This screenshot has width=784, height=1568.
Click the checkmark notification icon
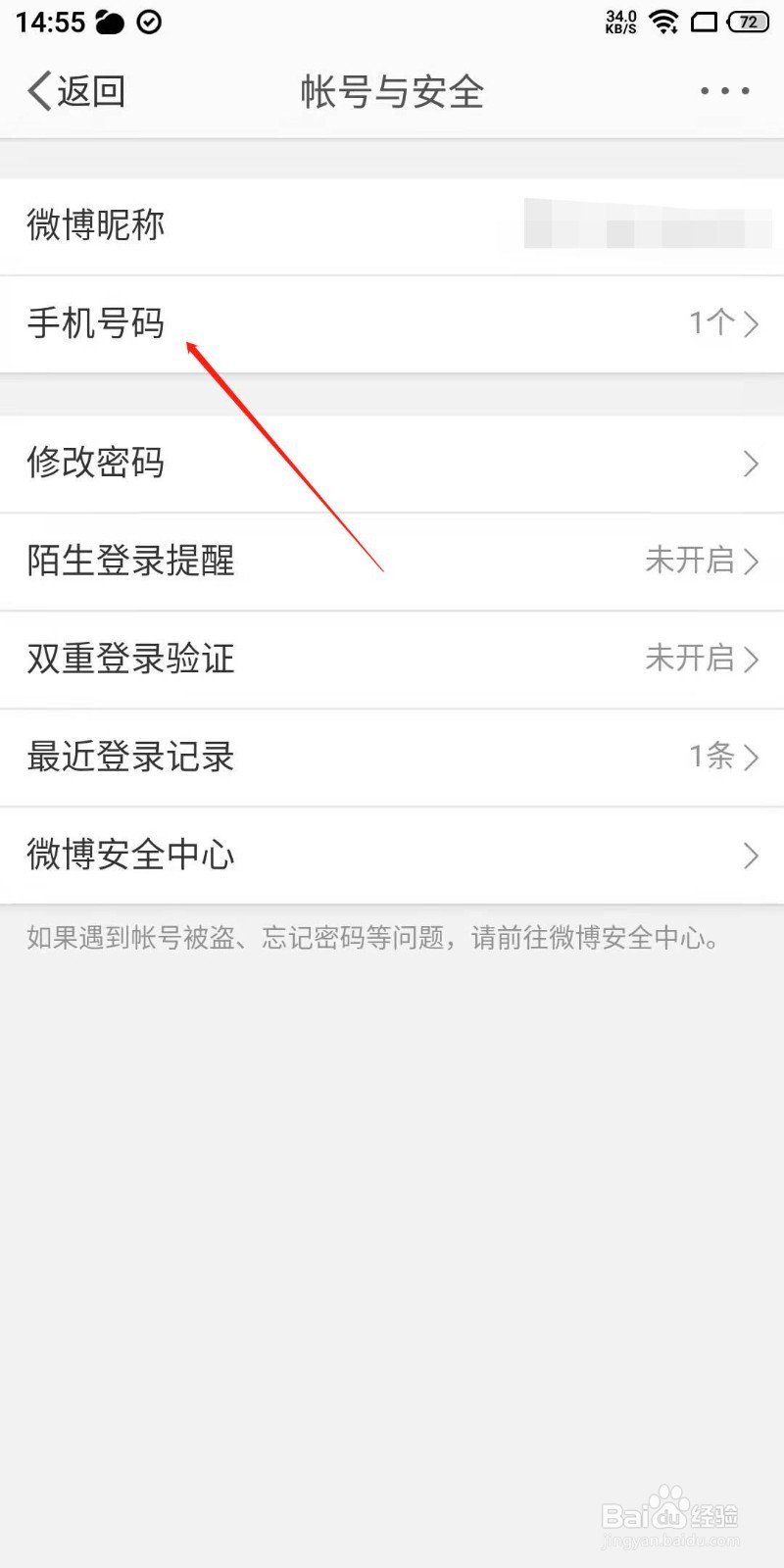pos(149,22)
